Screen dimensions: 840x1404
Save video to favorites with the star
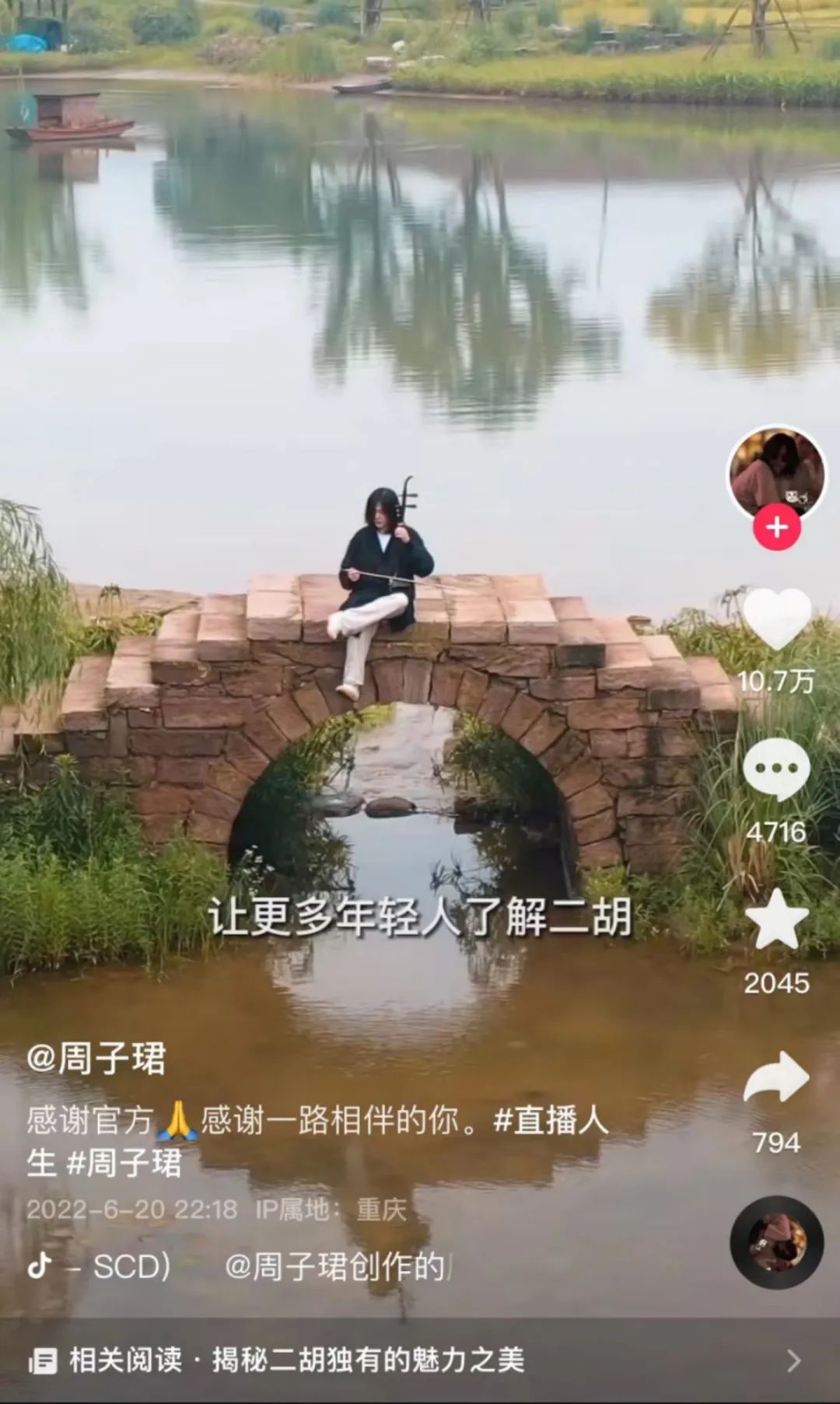(x=776, y=919)
